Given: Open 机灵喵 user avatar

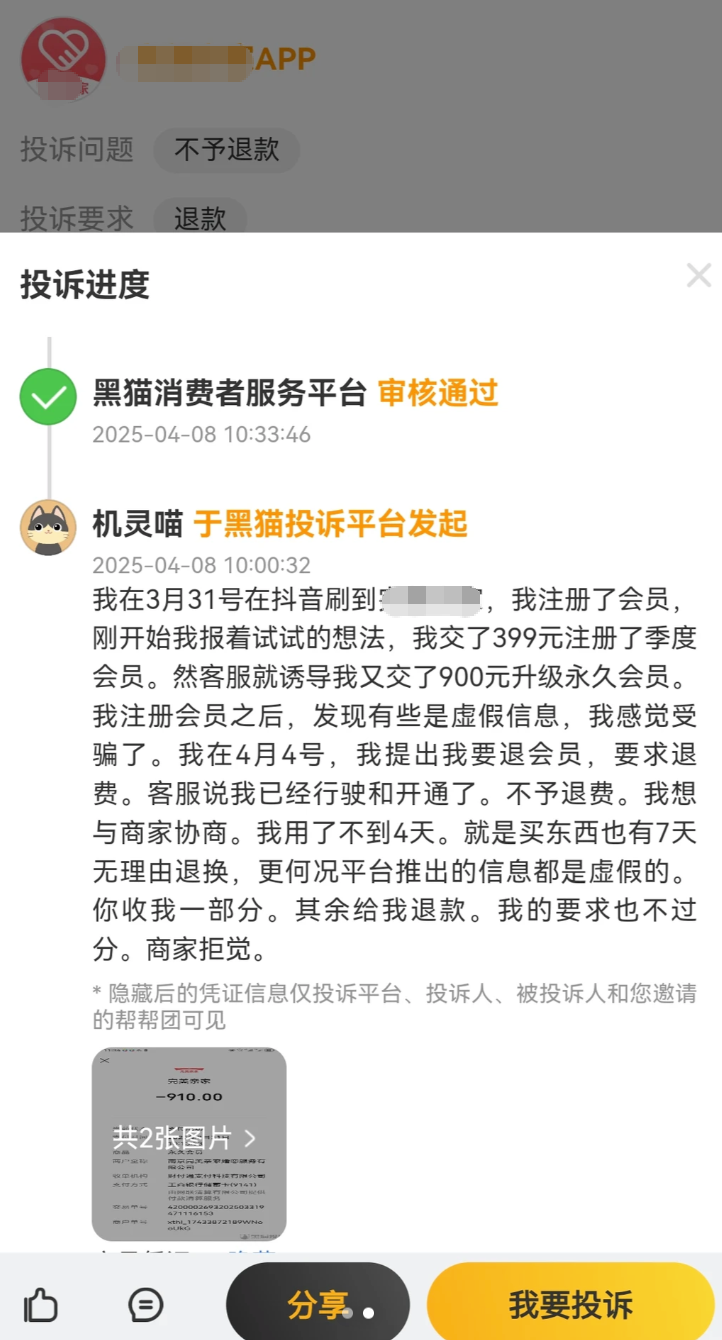Looking at the screenshot, I should (48, 527).
